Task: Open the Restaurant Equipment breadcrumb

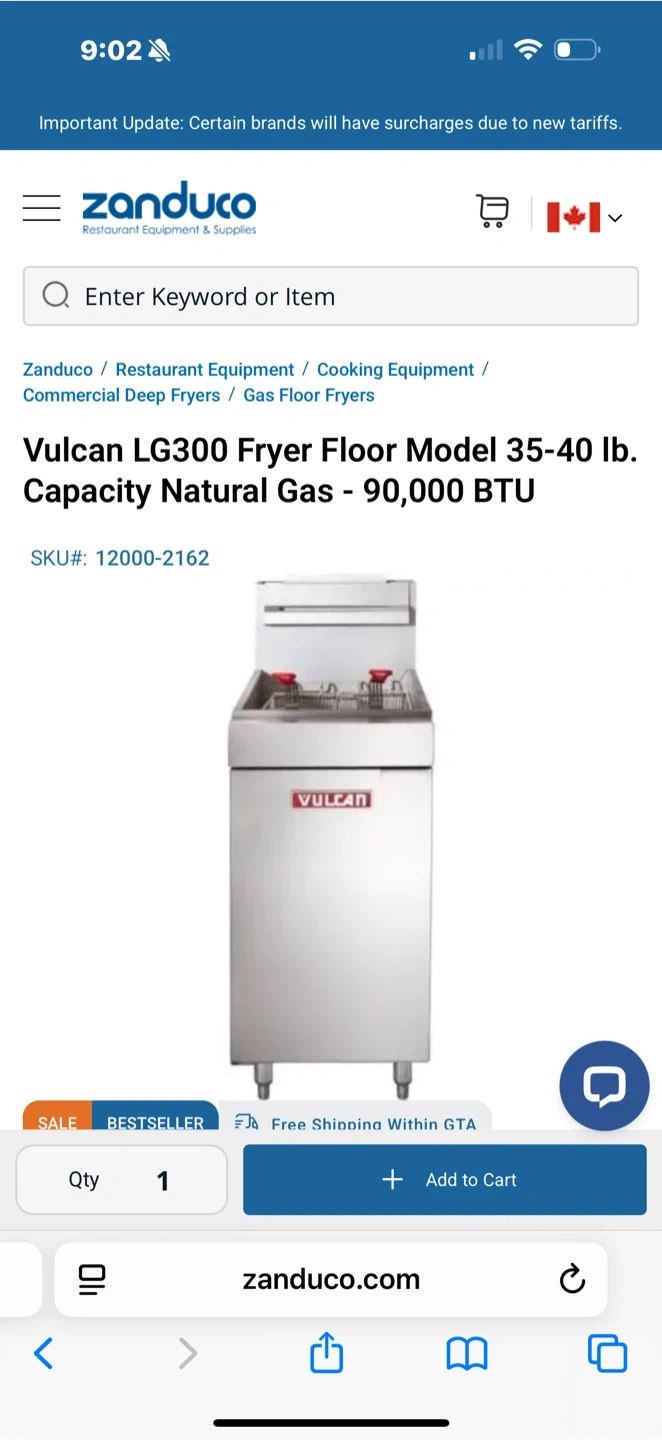Action: (205, 369)
